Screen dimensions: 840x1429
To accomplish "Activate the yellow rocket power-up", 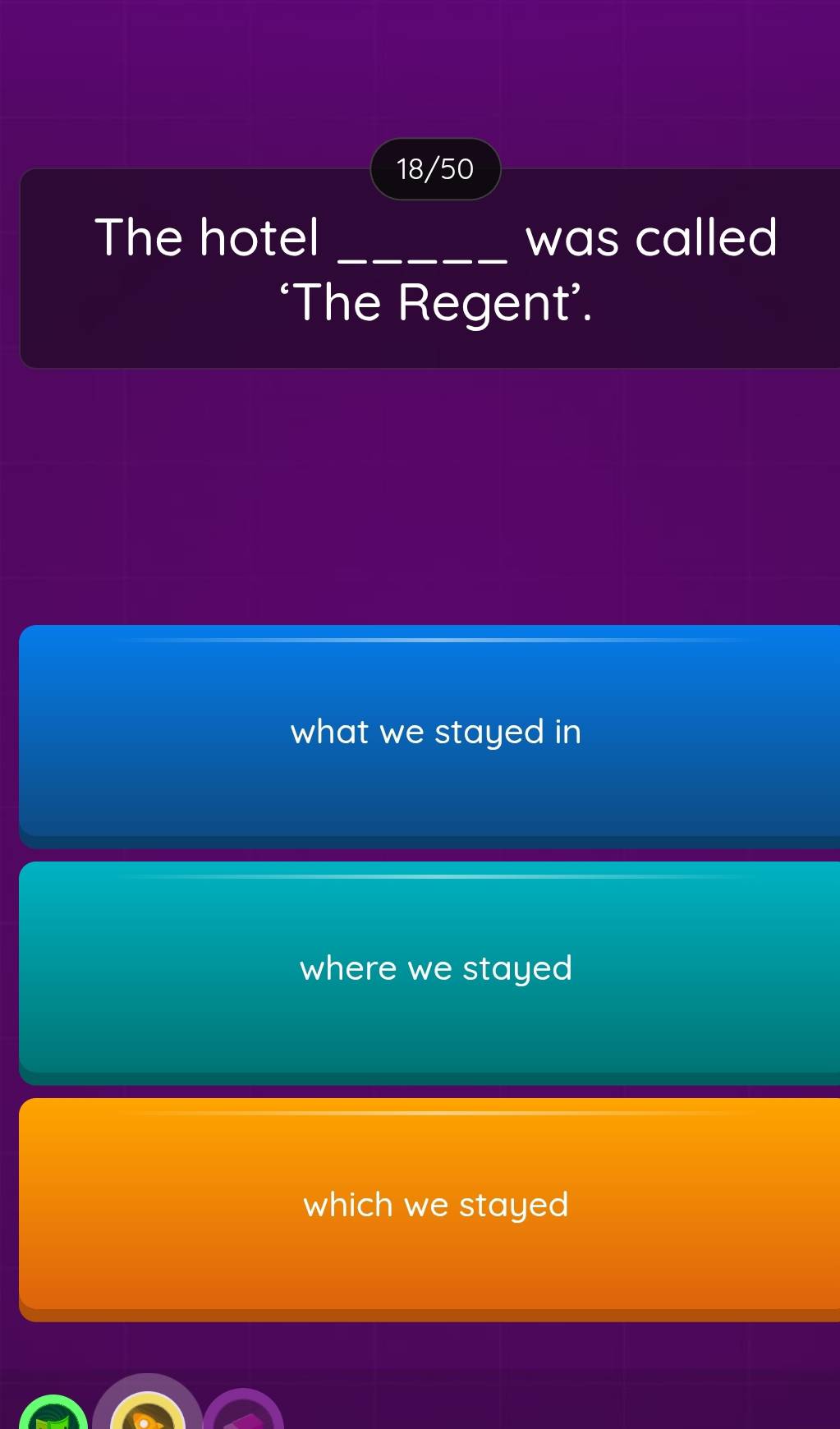I will coord(148,1413).
